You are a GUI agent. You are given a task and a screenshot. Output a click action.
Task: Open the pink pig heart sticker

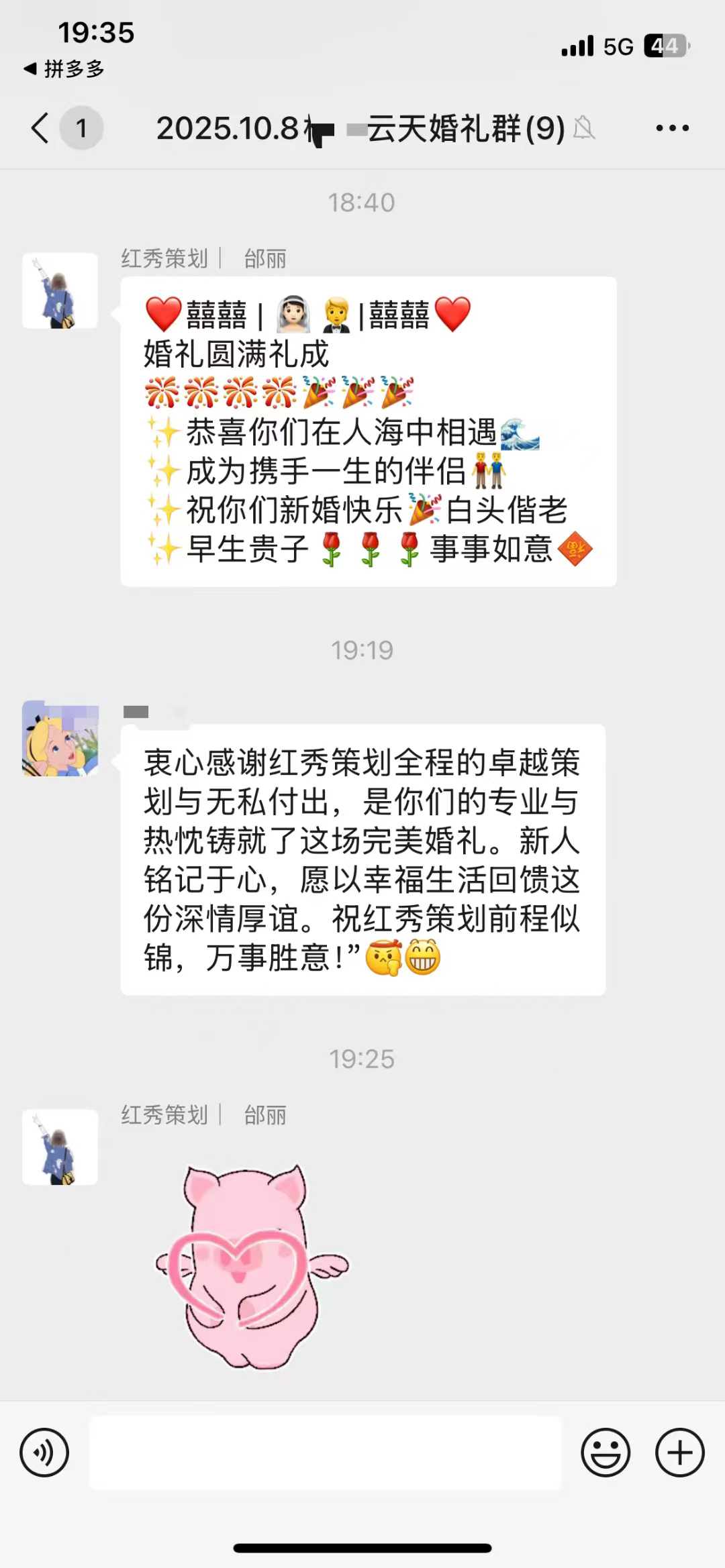tap(252, 1264)
